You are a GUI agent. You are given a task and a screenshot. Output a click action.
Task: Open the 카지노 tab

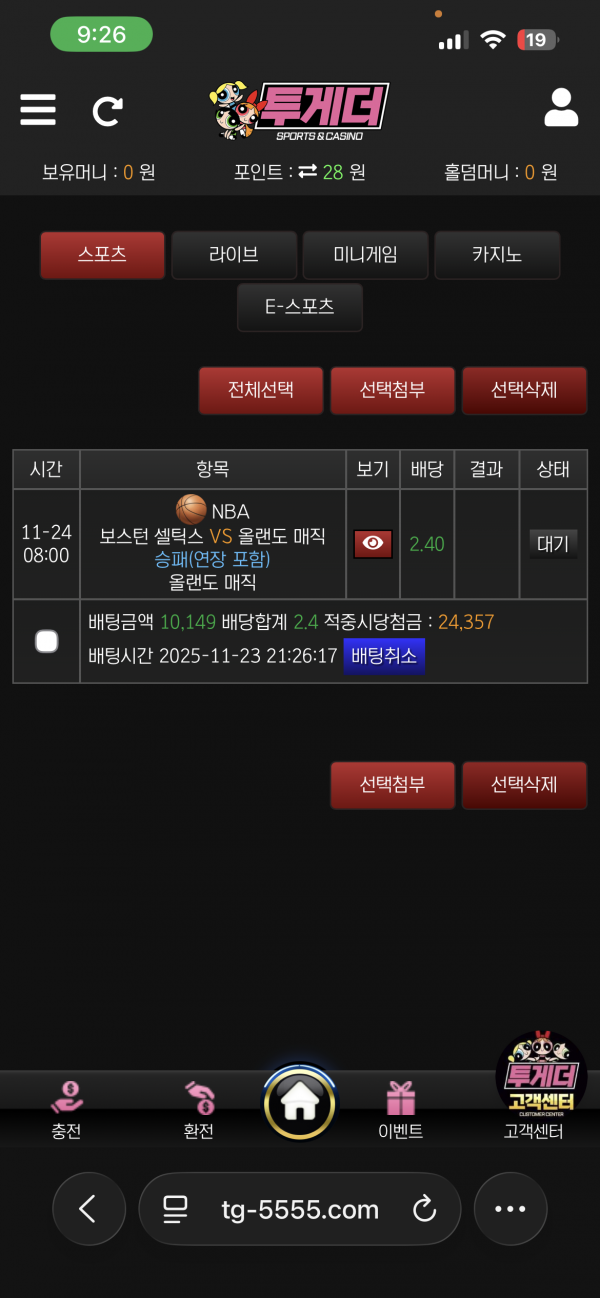pos(497,255)
